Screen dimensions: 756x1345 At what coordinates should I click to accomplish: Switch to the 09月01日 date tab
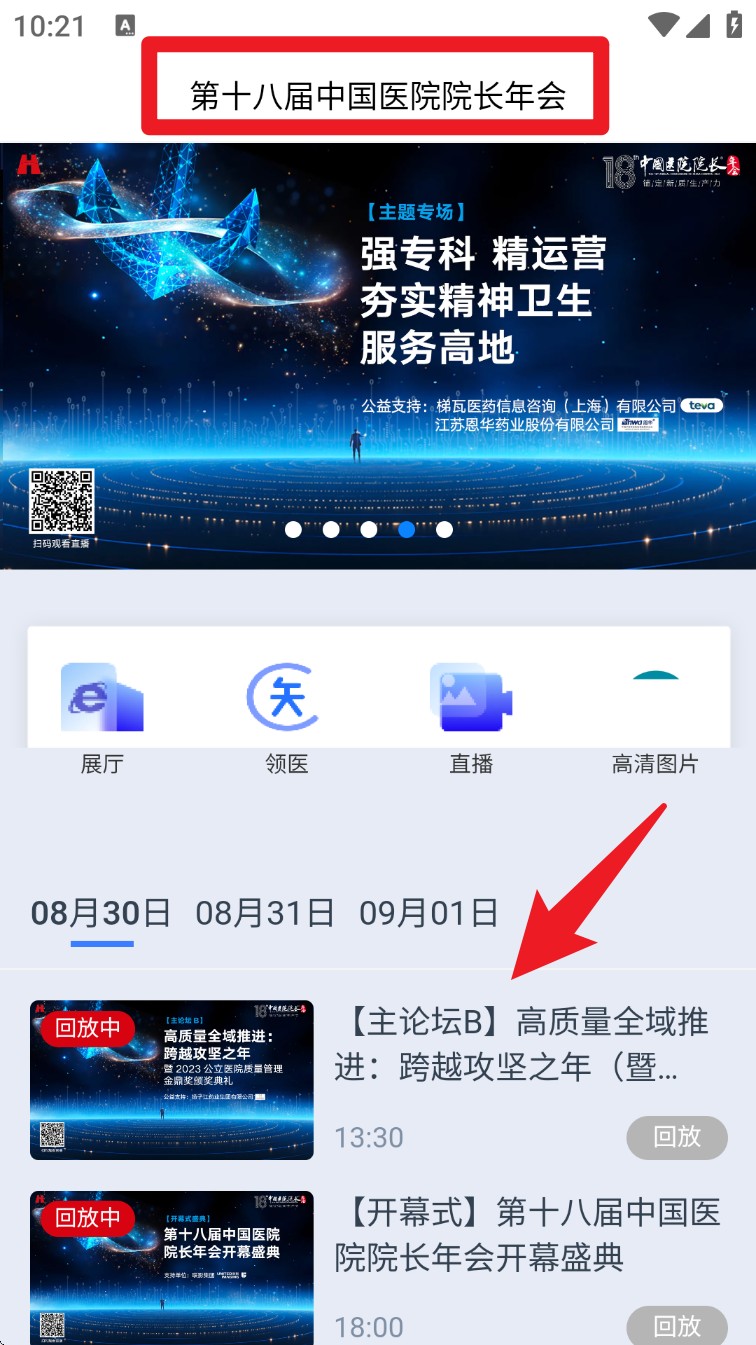(x=429, y=913)
